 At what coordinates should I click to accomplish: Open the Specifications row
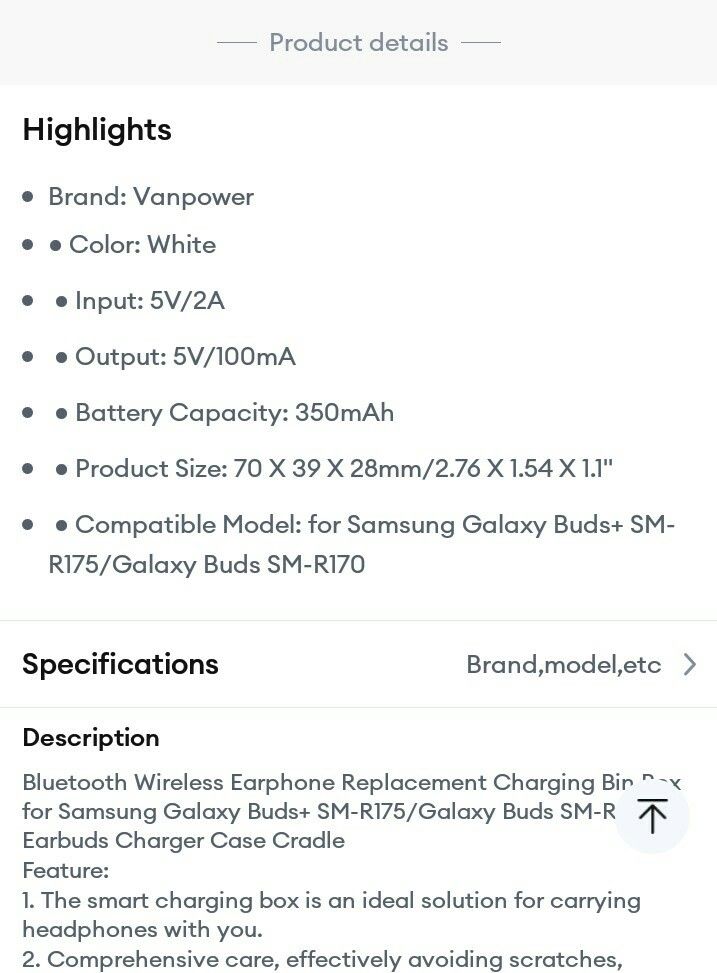point(358,664)
